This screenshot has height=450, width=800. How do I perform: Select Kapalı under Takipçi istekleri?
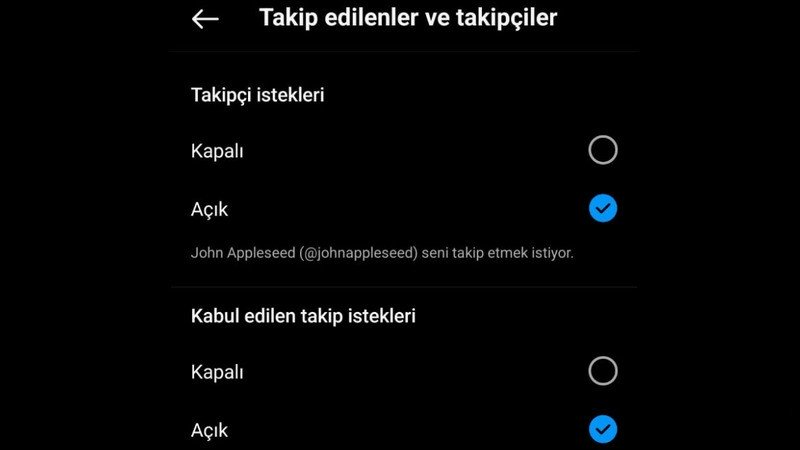point(602,151)
